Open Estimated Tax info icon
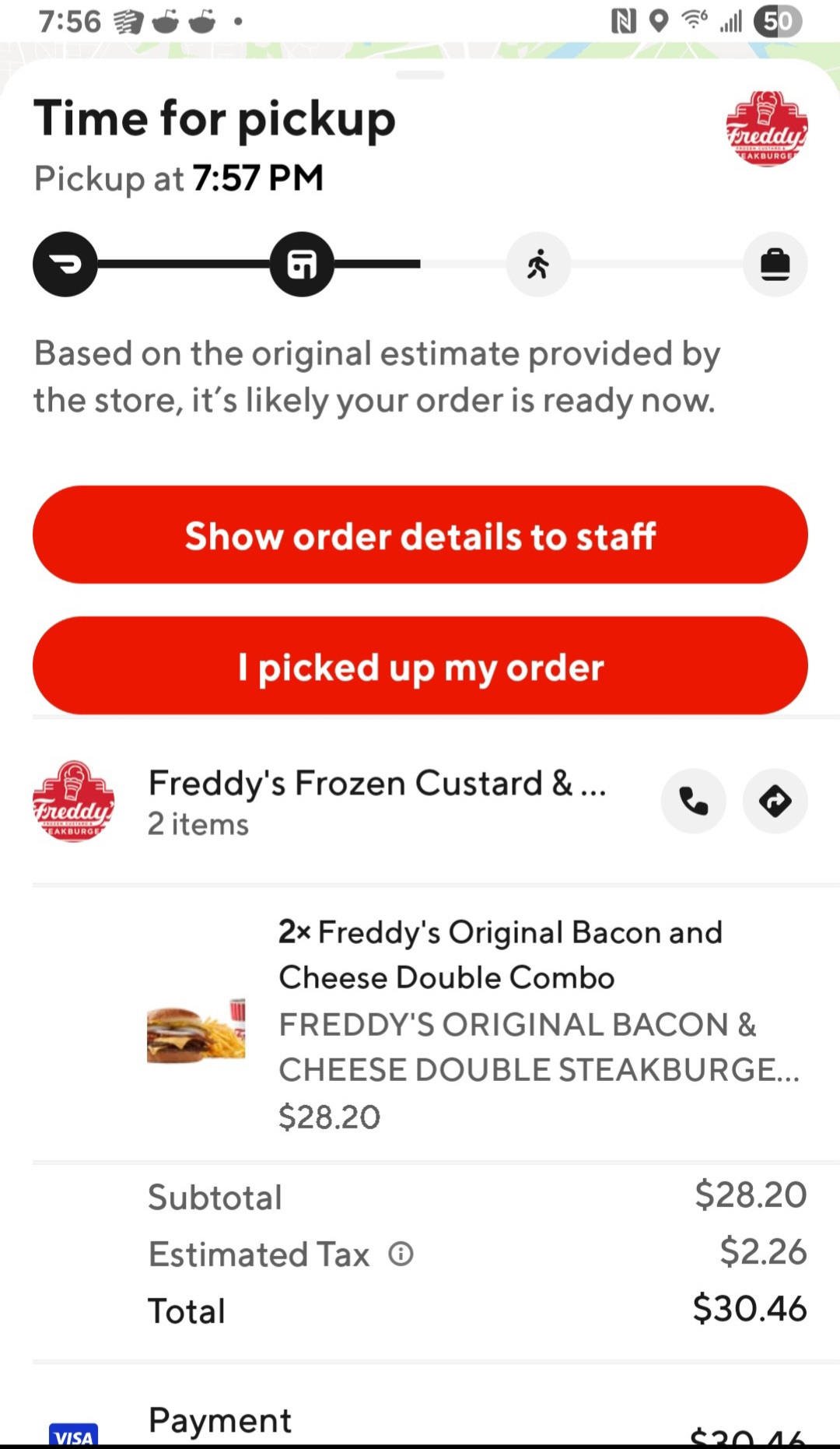This screenshot has height=1449, width=840. click(x=401, y=1254)
